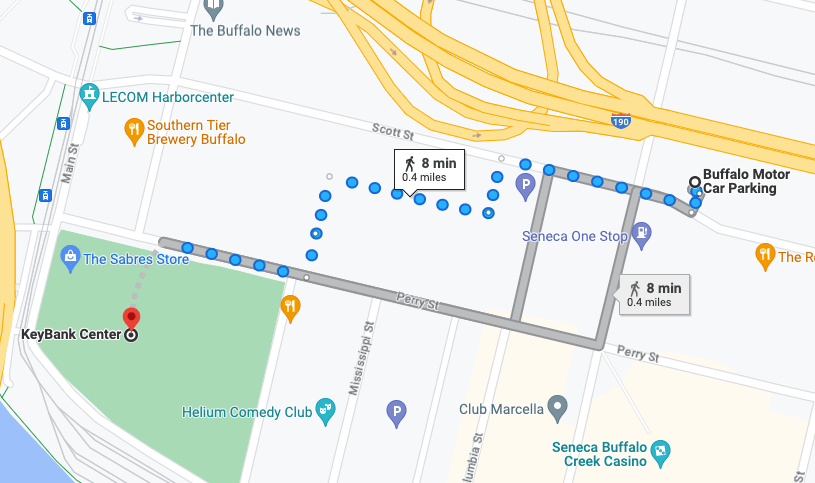
Task: Tap the restaurant pin on Perry St
Action: click(291, 308)
